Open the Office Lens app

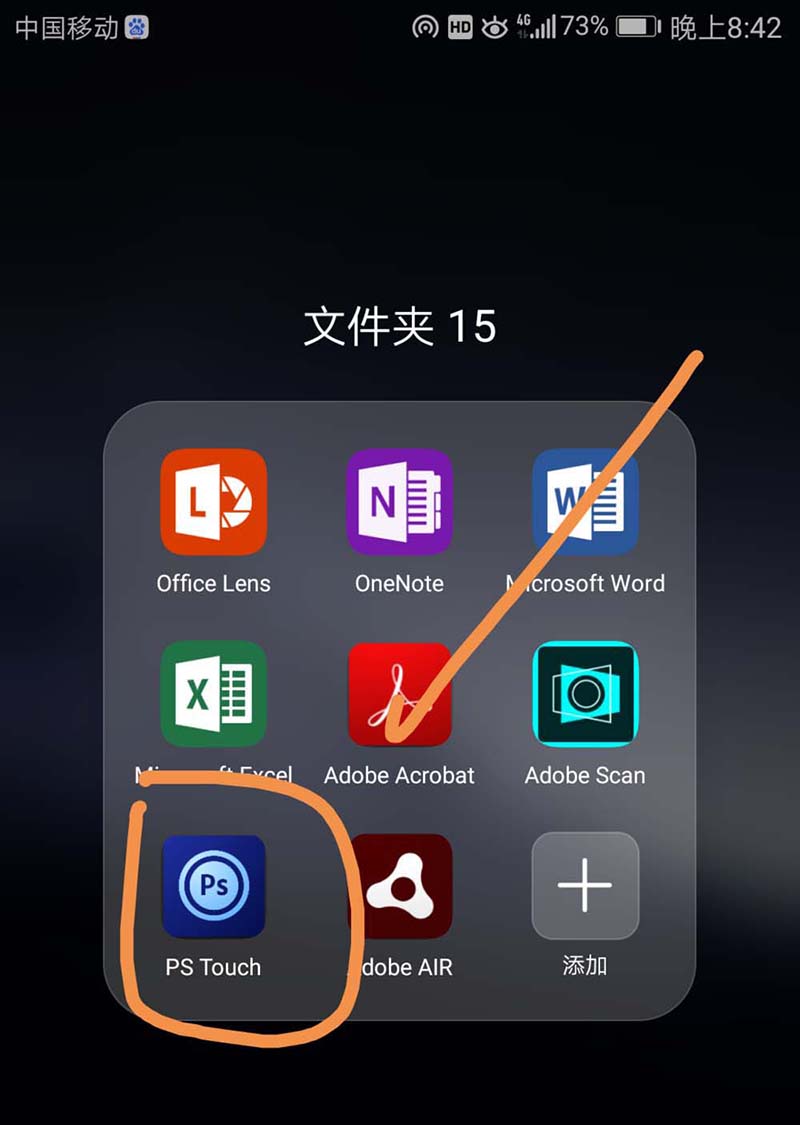coord(213,502)
